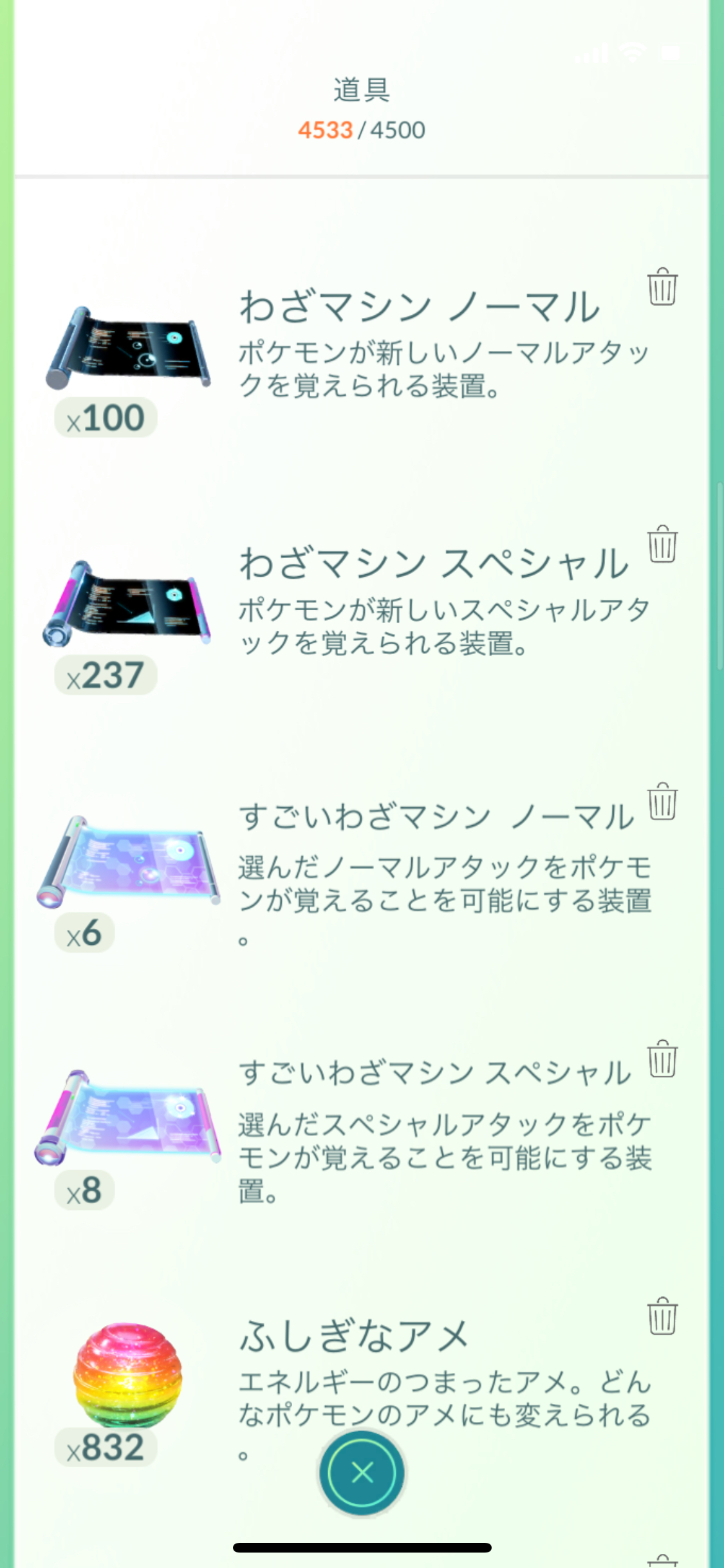Trash the すごいわざマシン スペシャル item
The image size is (724, 1568).
[x=662, y=1059]
